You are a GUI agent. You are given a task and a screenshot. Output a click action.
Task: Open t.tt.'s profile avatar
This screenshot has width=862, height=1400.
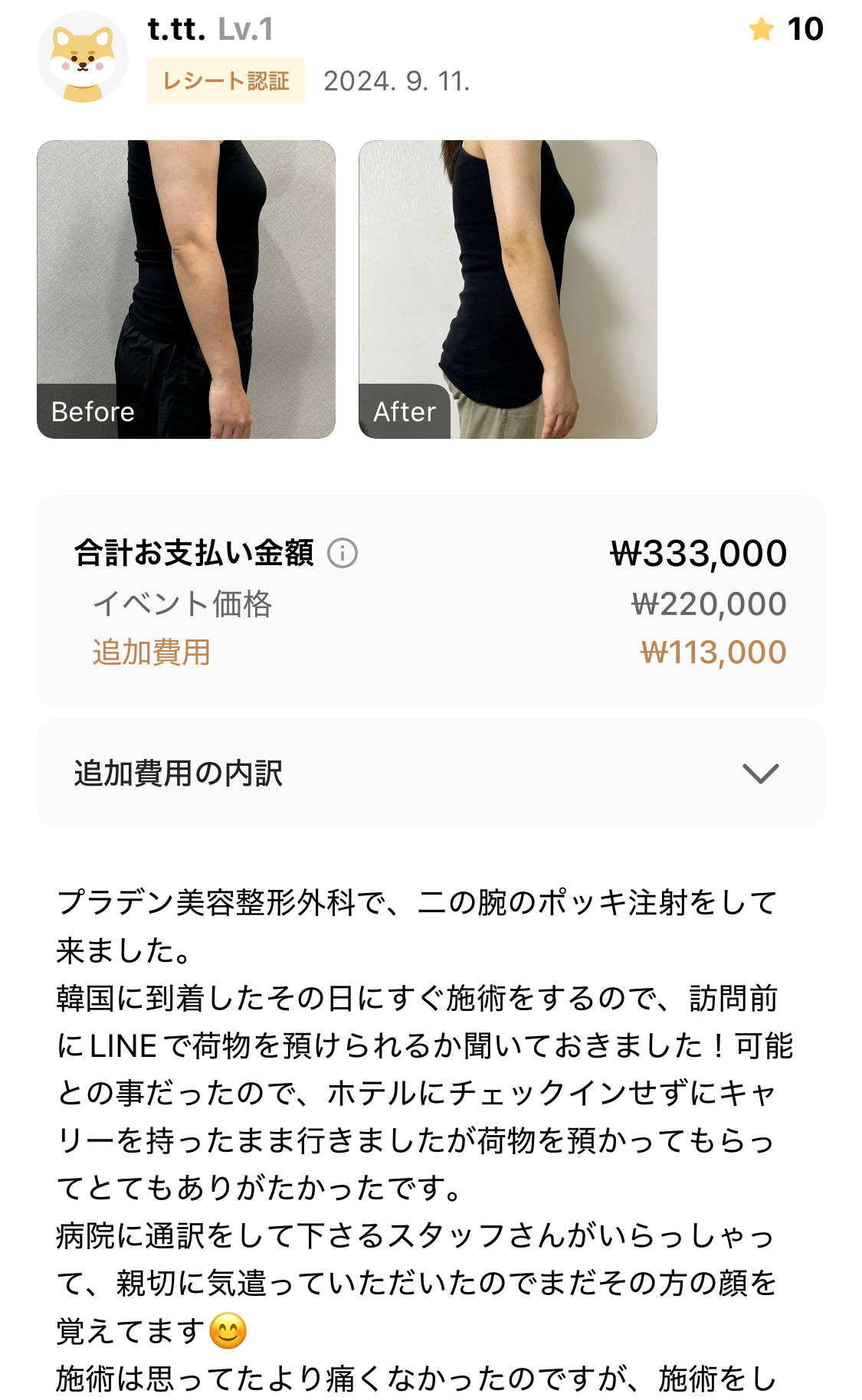coord(83,57)
